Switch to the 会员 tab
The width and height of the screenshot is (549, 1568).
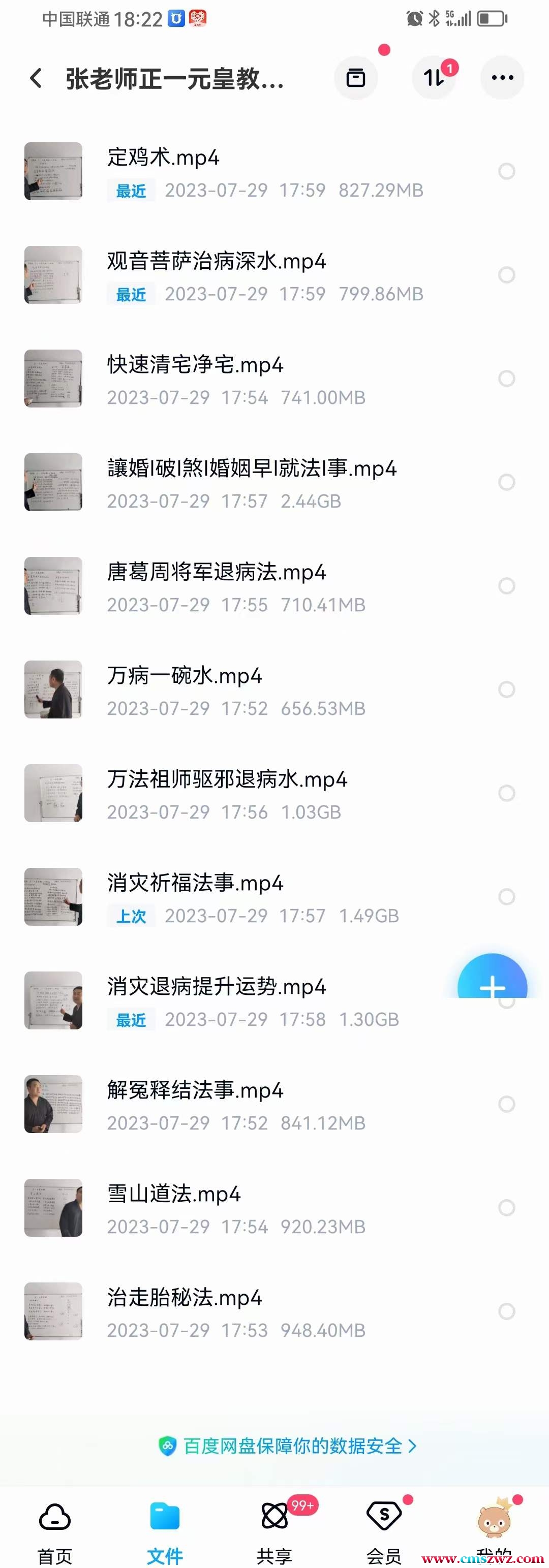coord(383,1528)
